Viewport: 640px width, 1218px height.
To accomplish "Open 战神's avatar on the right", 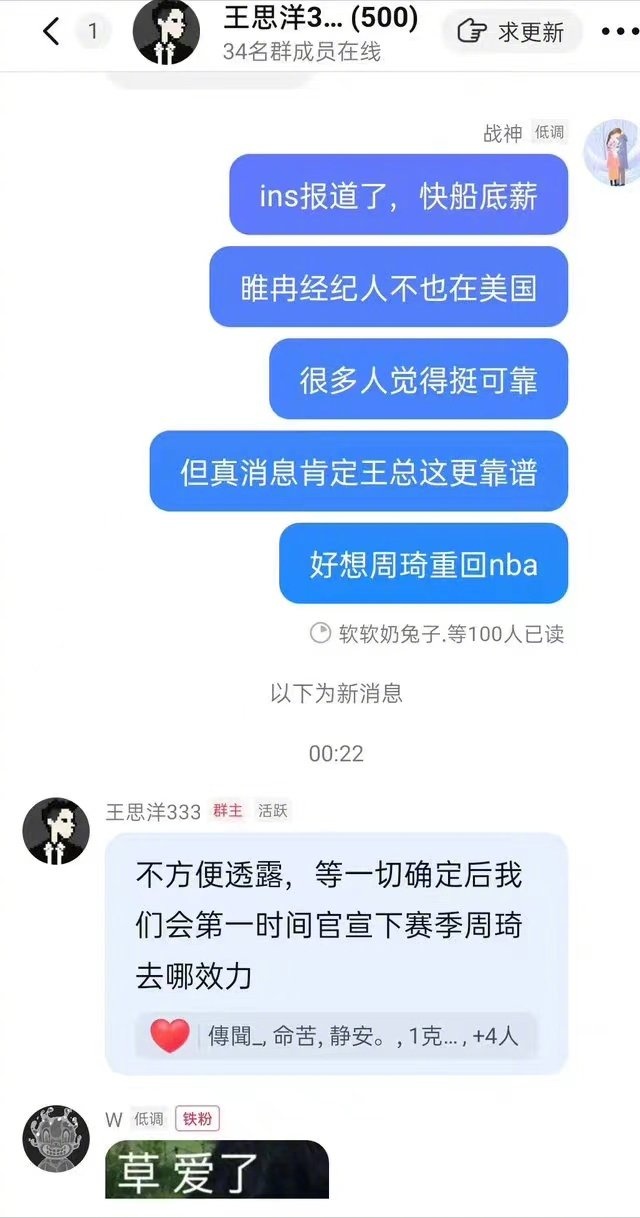I will 610,152.
